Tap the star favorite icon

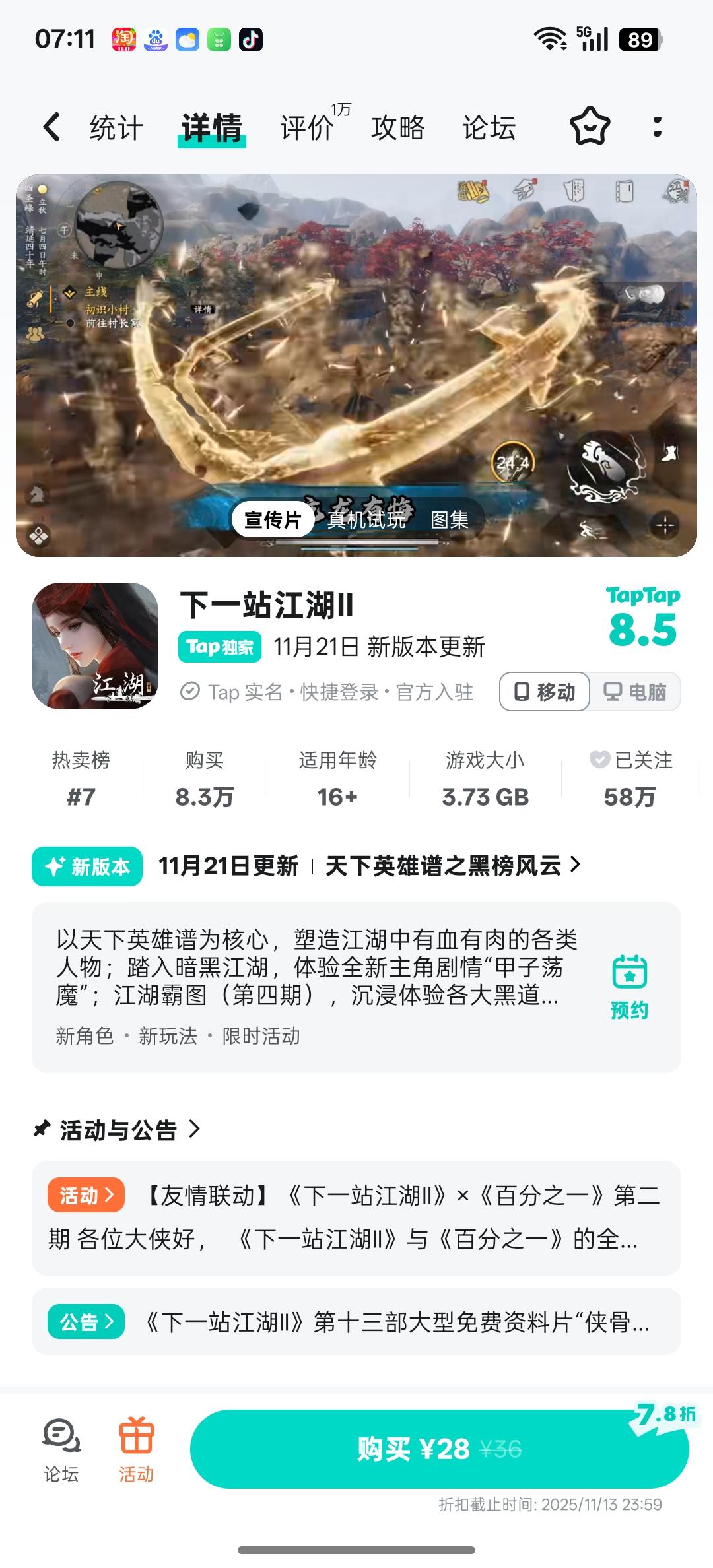(592, 127)
